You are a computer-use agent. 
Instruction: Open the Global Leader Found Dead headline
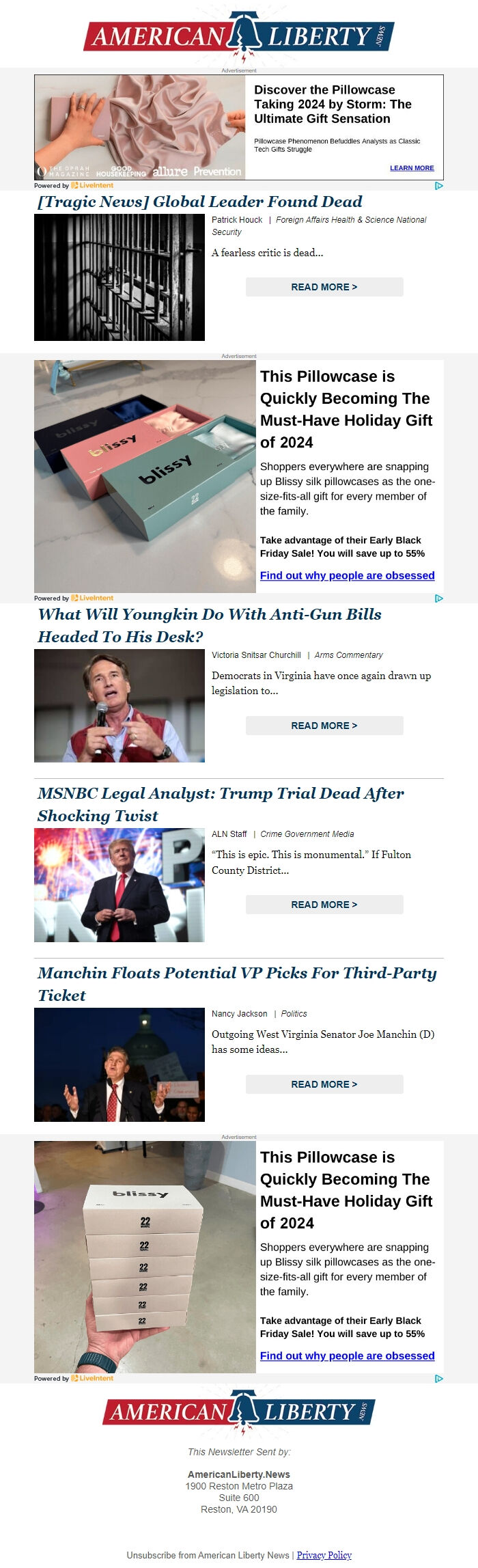point(199,202)
